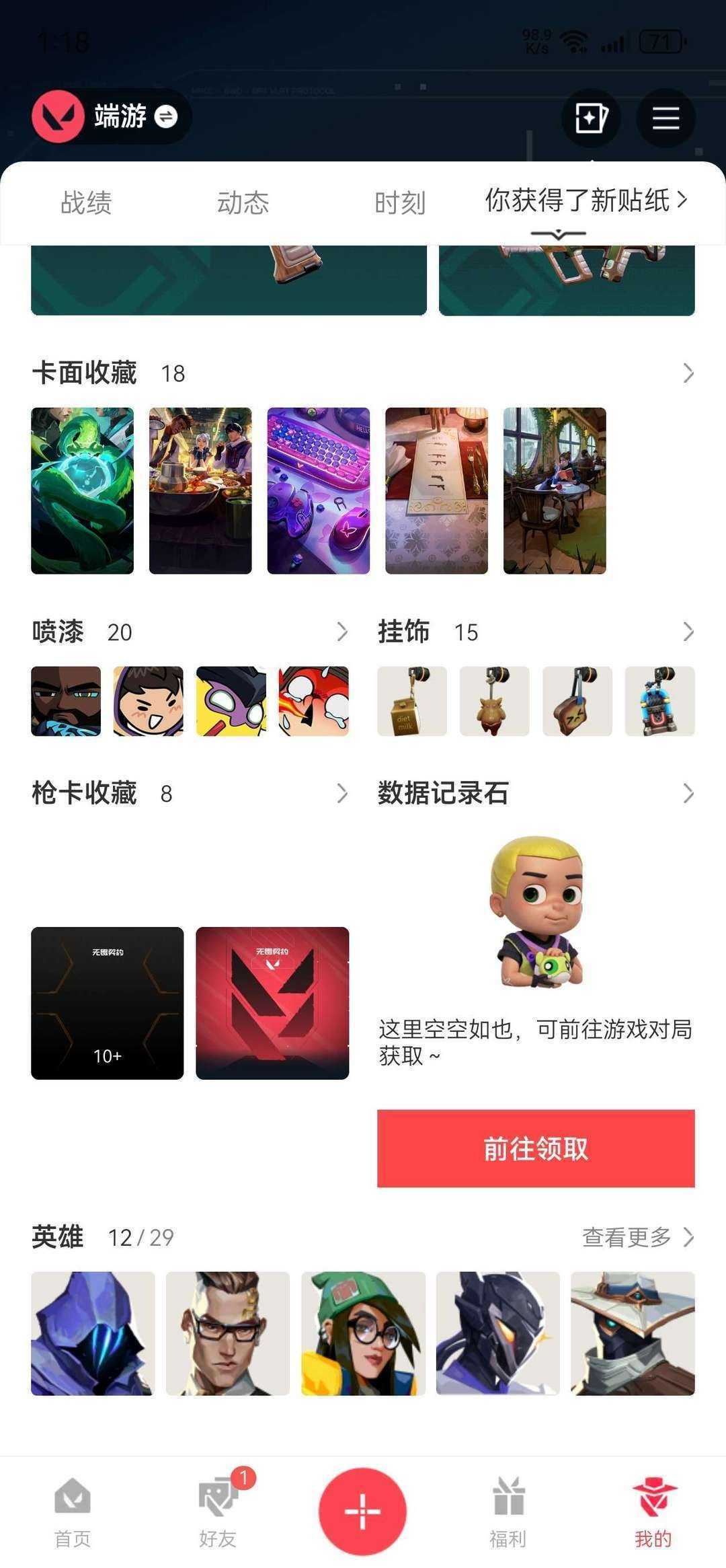
Task: Open the 喷漆 spray collection
Action: point(190,632)
